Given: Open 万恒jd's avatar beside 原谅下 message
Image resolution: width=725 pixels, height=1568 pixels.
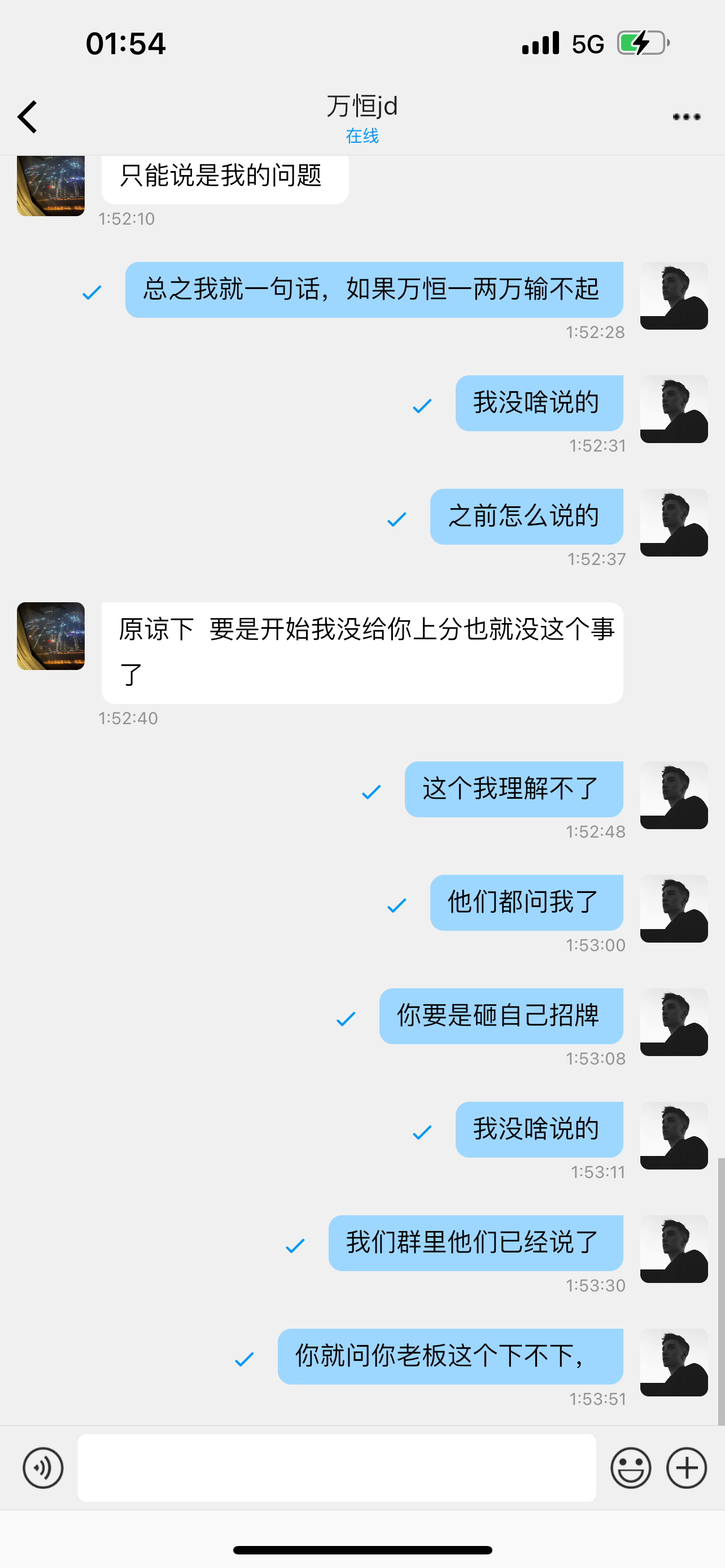Looking at the screenshot, I should click(x=50, y=636).
